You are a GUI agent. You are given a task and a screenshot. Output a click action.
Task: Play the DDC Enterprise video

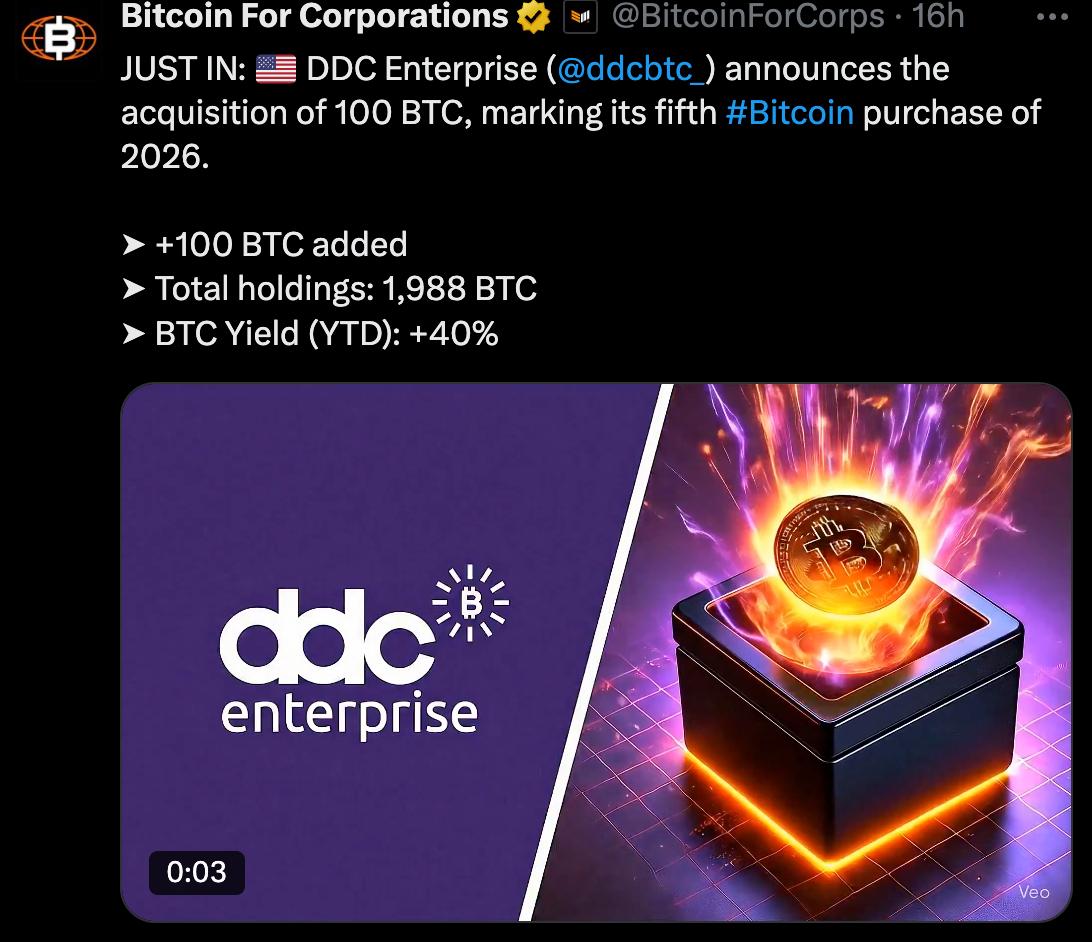tap(596, 652)
